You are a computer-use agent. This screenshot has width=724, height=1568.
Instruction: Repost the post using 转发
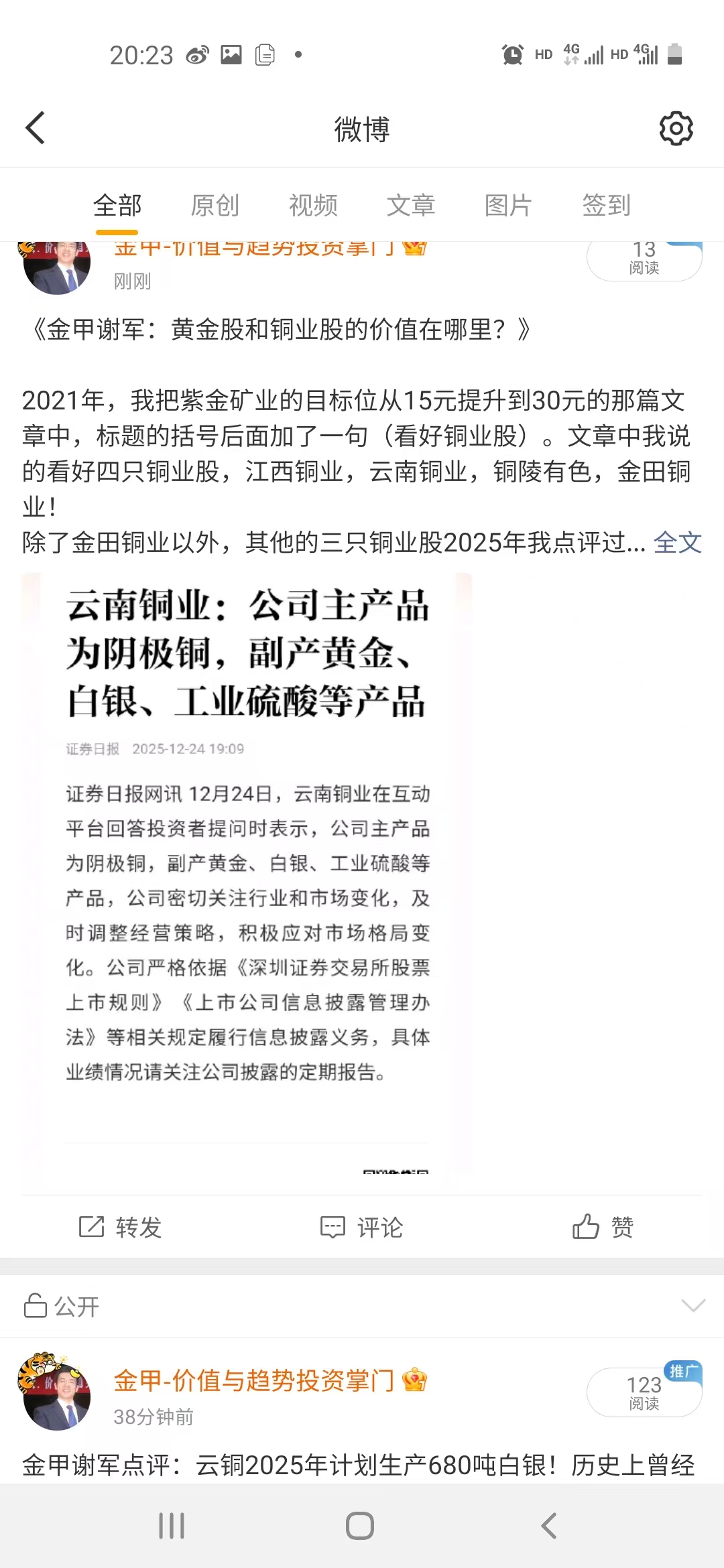[x=121, y=1227]
